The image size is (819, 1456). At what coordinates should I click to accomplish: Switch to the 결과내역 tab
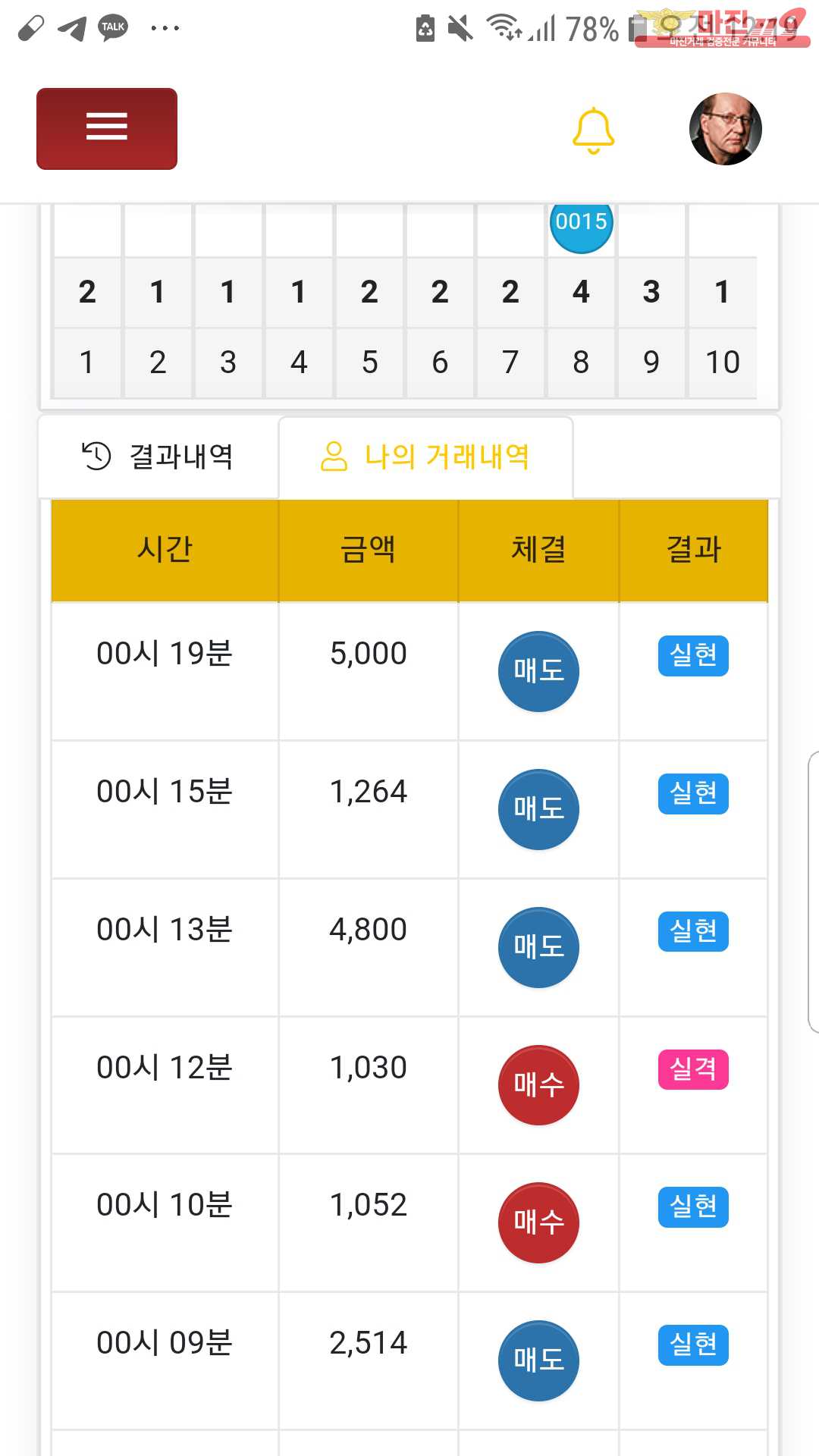[x=158, y=457]
